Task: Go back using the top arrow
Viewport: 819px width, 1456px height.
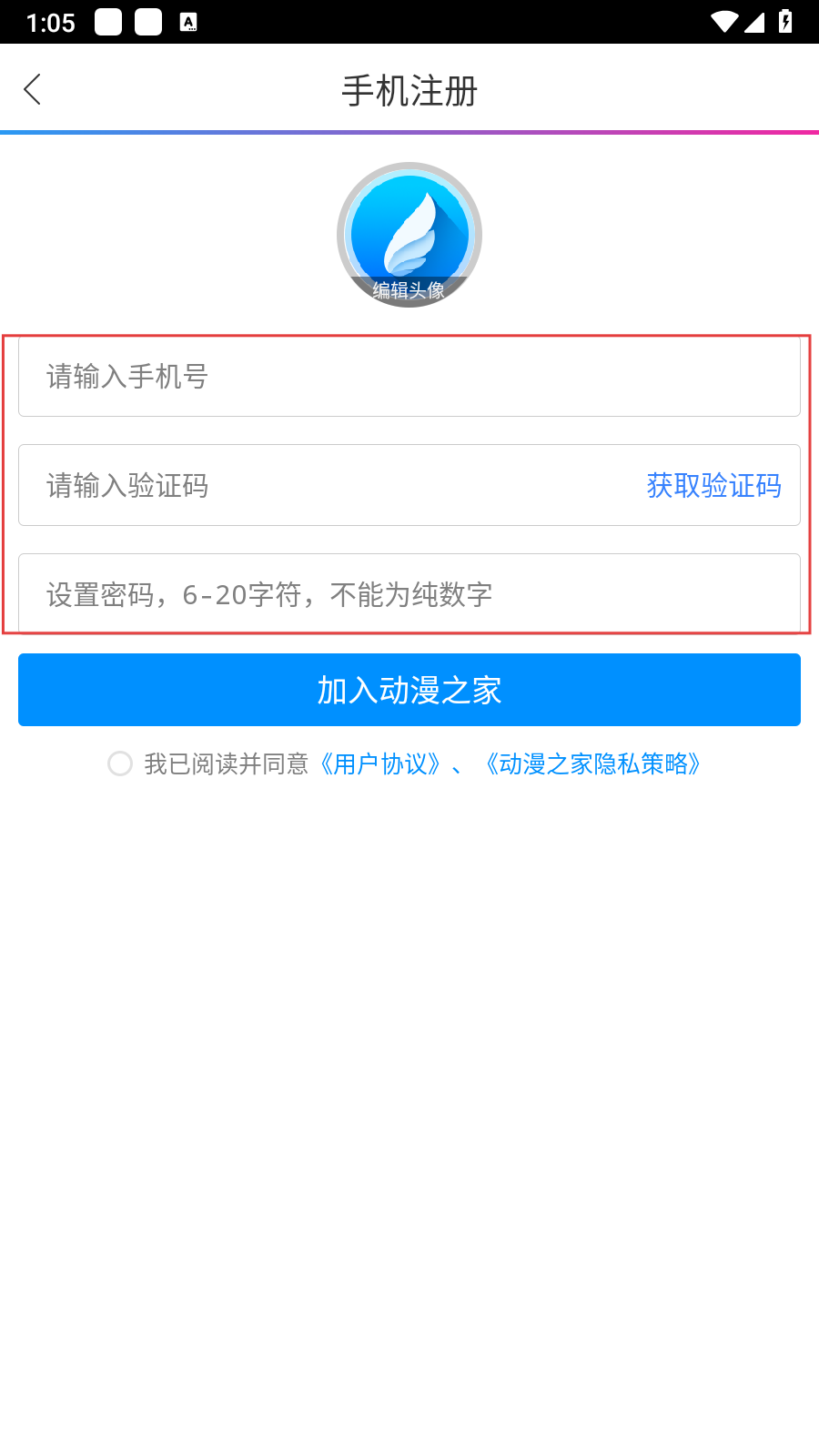Action: 33,90
